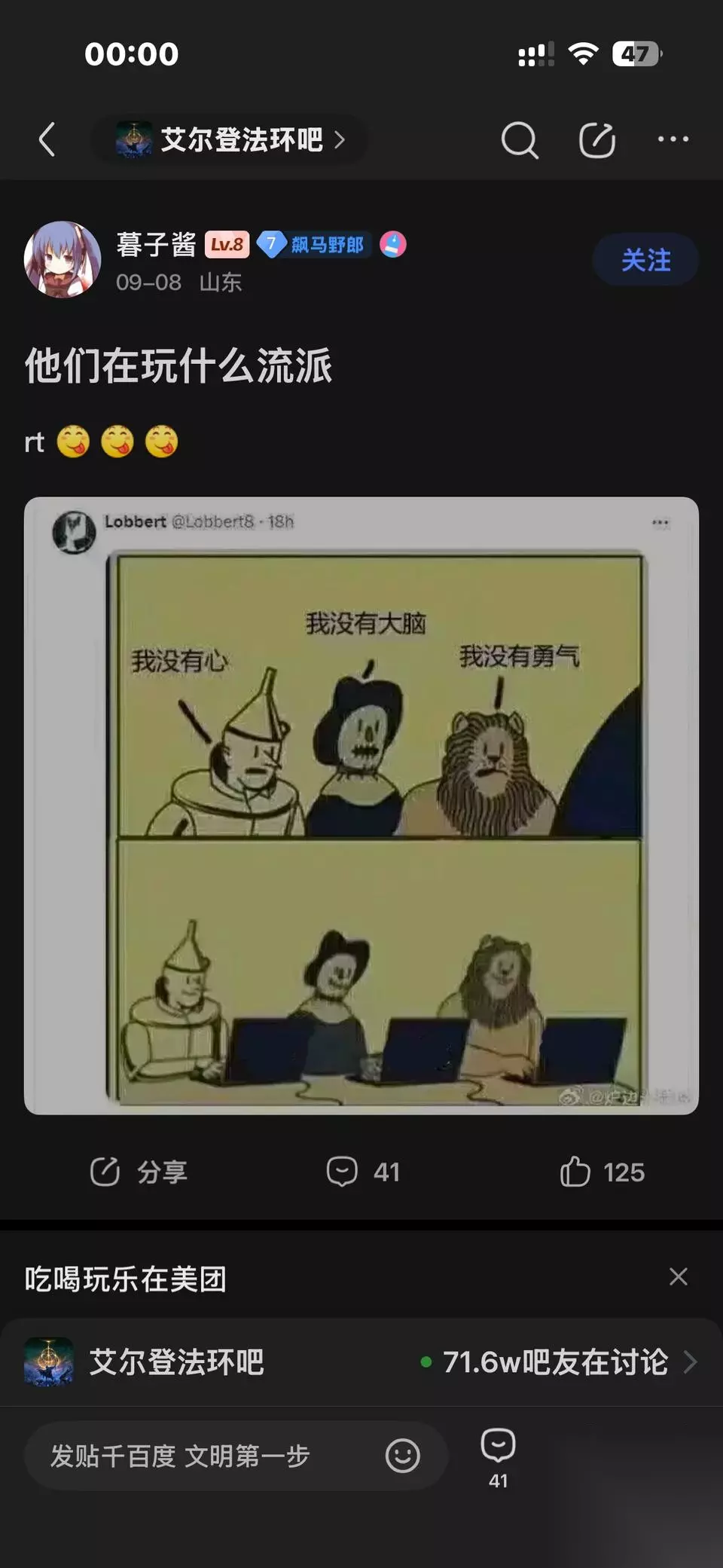Viewport: 723px width, 1568px height.
Task: Tap the 发贴千百度 reply input field
Action: pyautogui.click(x=236, y=1456)
